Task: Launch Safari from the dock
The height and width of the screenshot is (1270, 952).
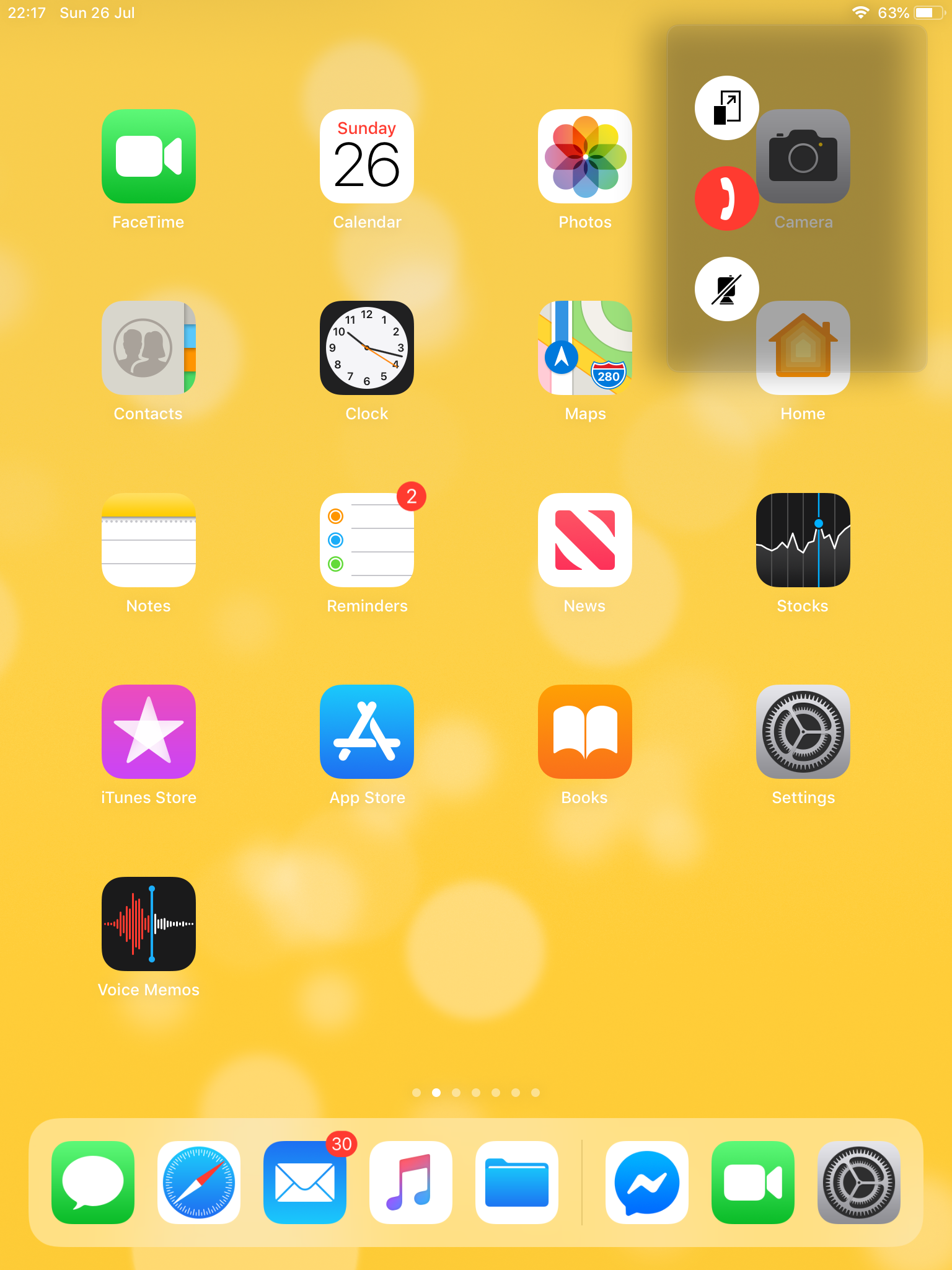Action: (x=199, y=1183)
